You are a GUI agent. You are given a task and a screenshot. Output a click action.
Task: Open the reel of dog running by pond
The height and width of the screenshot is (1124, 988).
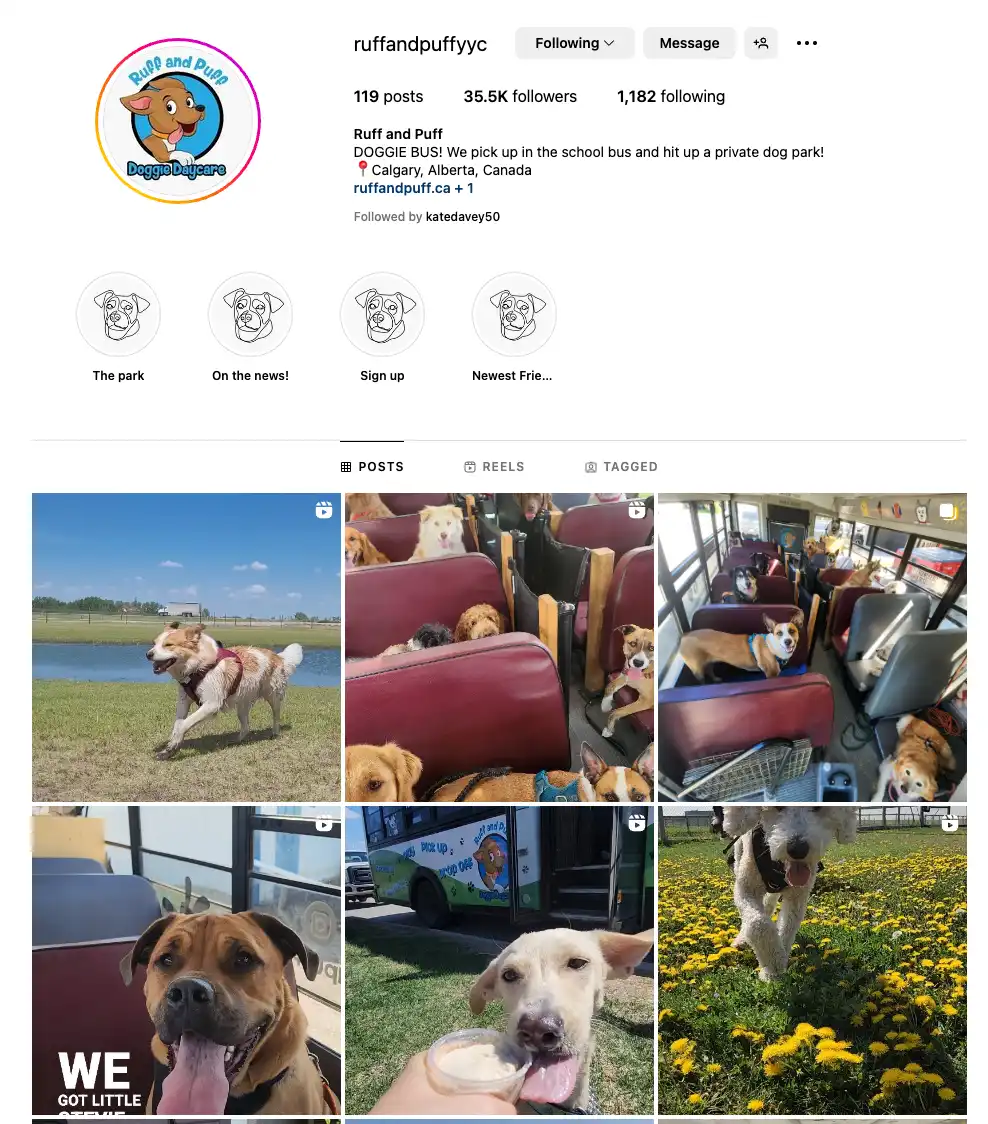[x=186, y=647]
